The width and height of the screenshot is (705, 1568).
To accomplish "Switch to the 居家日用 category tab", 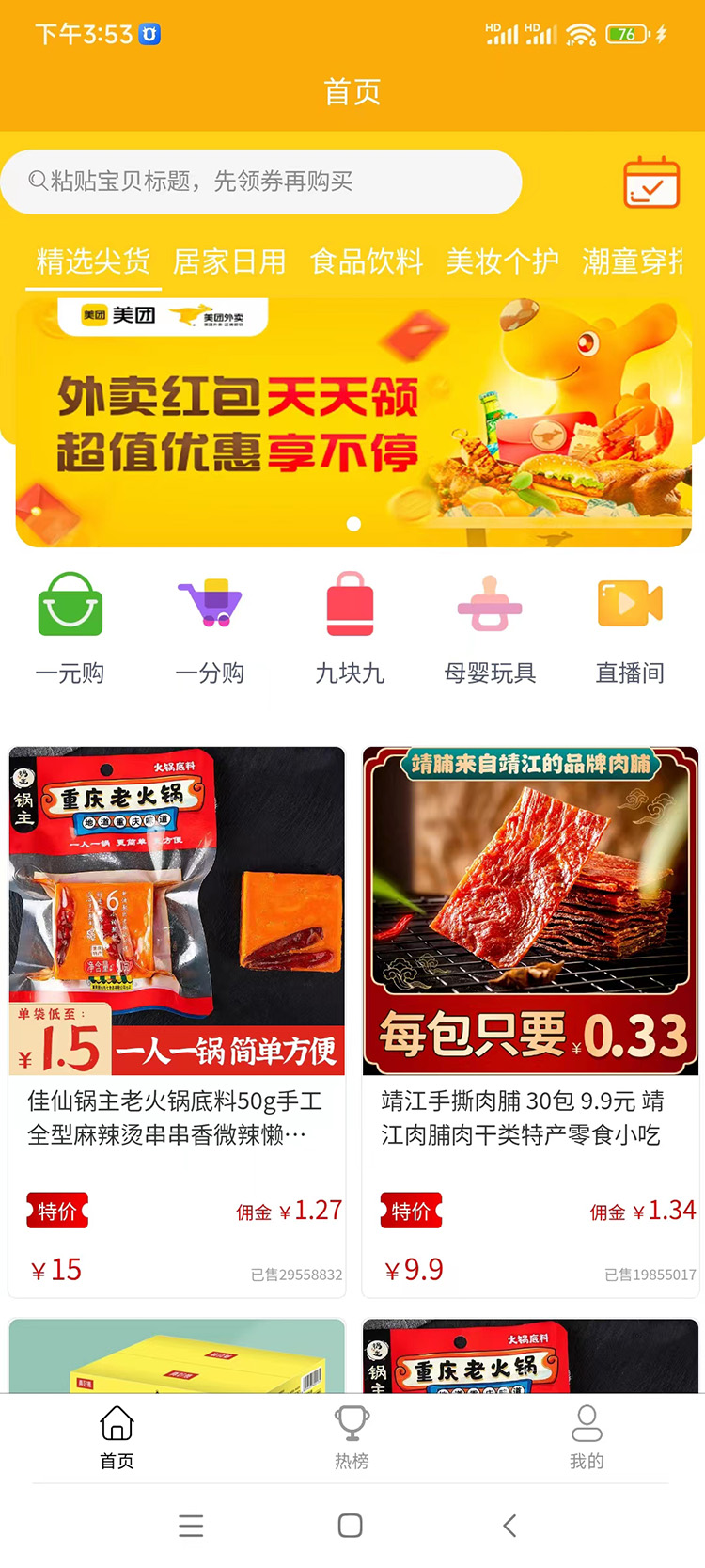I will coord(229,261).
